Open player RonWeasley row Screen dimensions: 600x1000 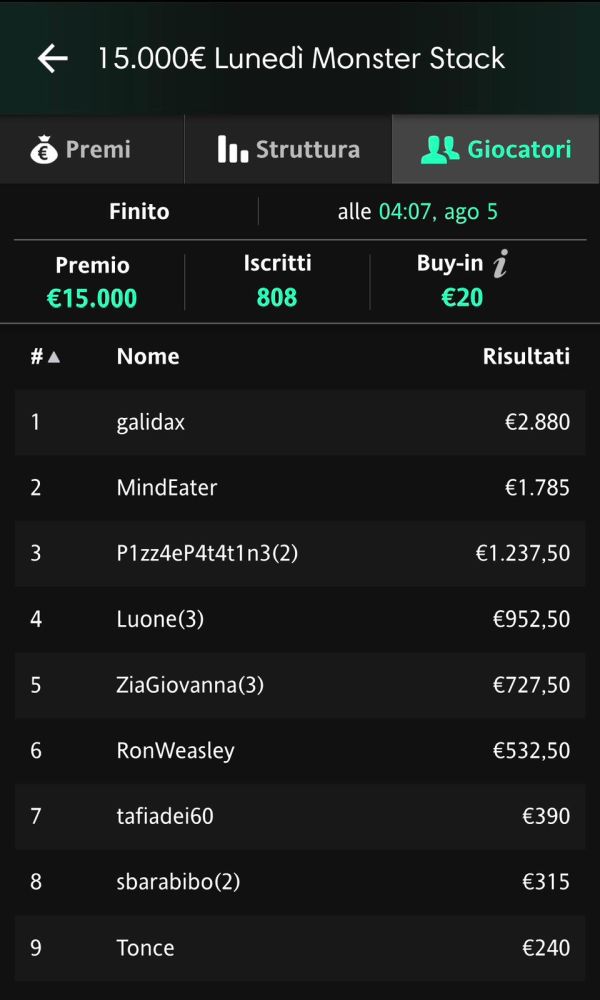click(300, 751)
